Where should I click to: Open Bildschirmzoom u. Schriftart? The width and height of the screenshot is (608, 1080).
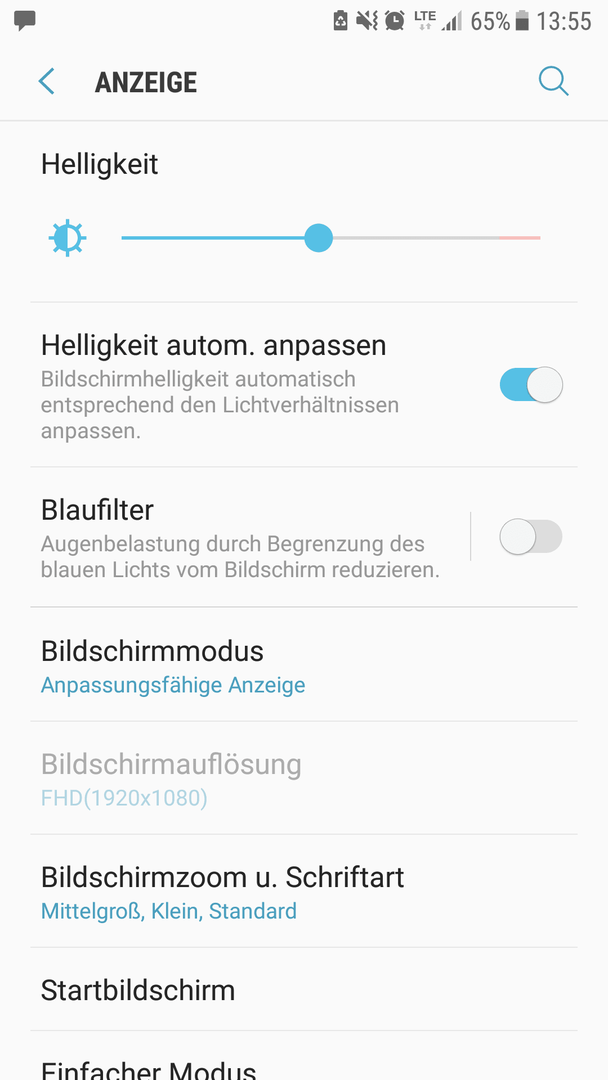(x=304, y=891)
